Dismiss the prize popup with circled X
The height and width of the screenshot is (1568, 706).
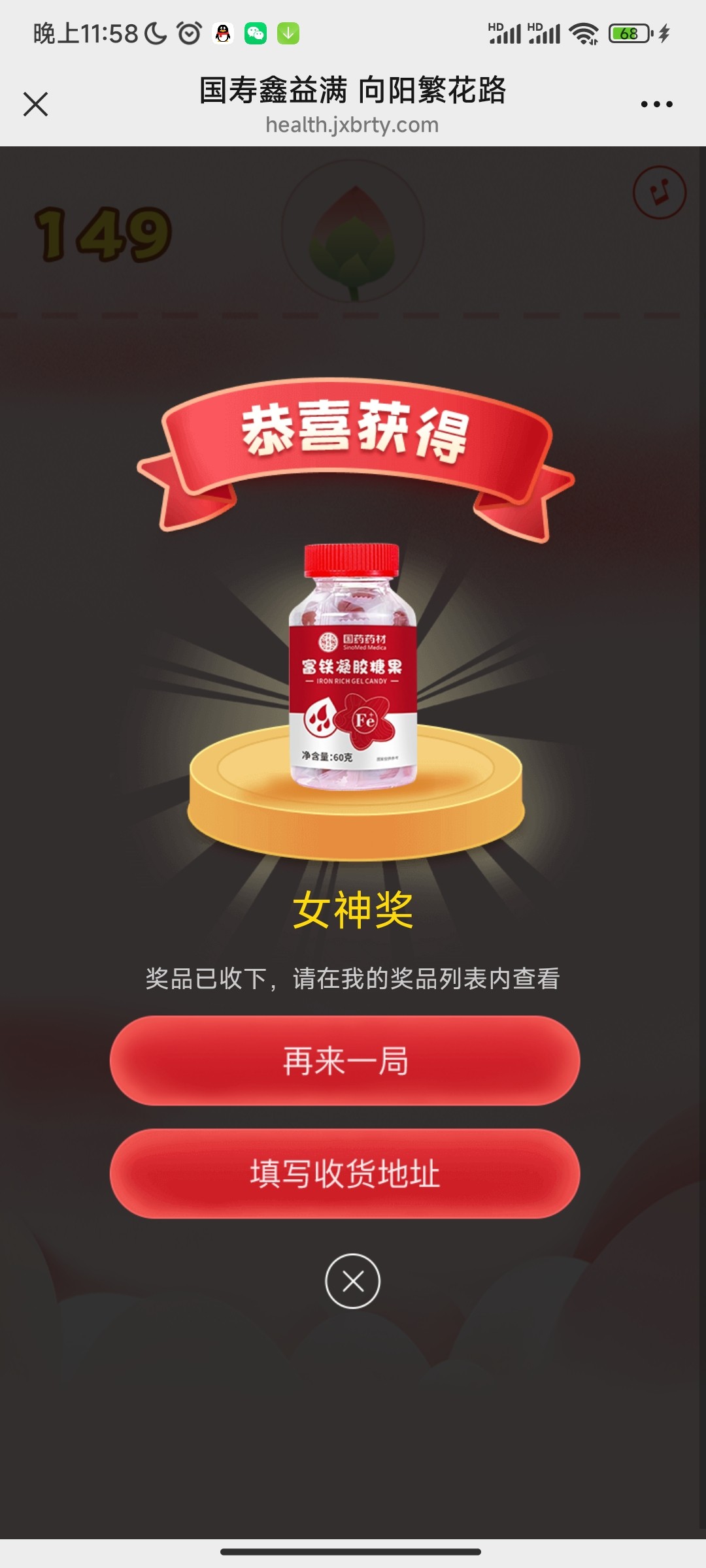[x=352, y=1281]
